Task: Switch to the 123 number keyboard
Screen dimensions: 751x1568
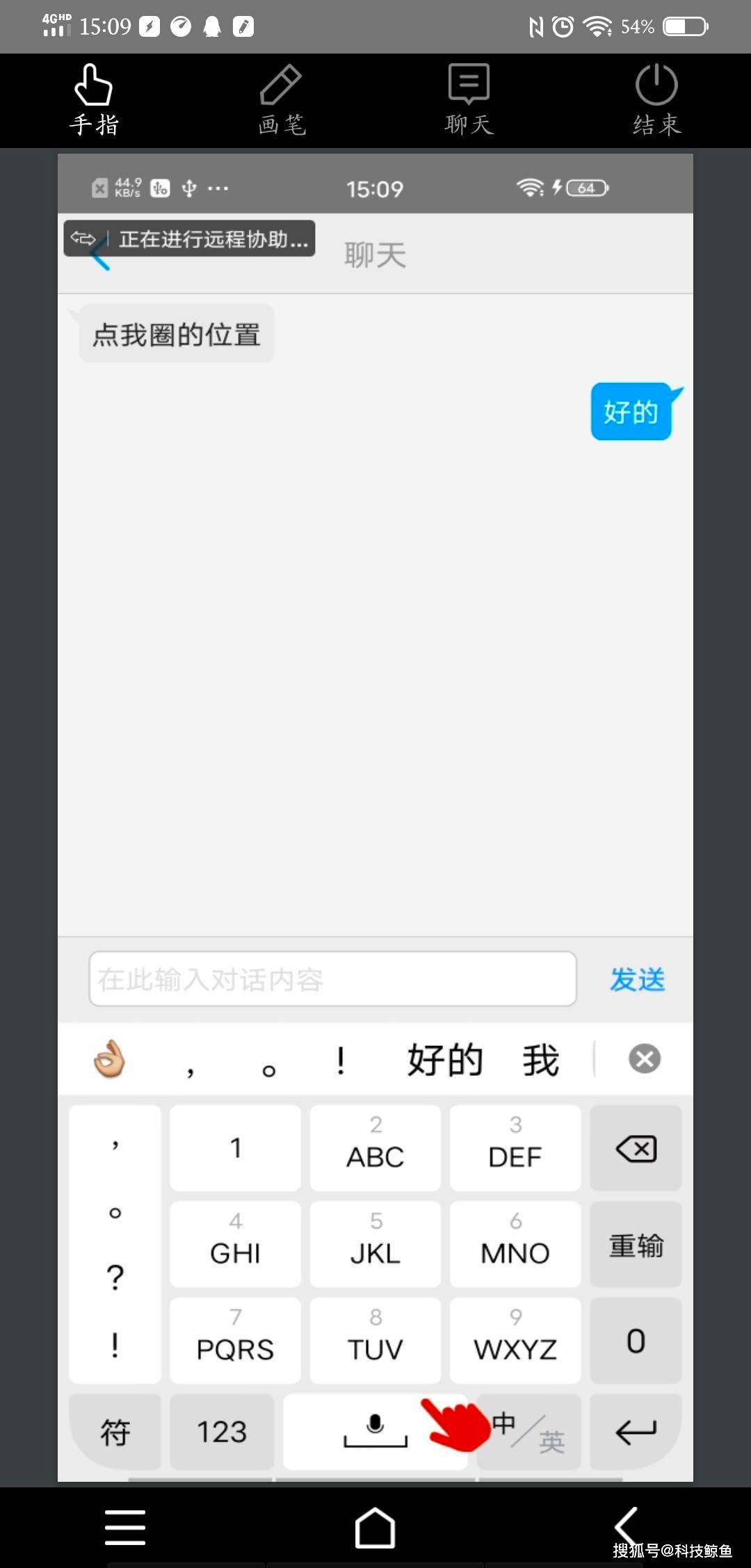Action: (222, 1432)
